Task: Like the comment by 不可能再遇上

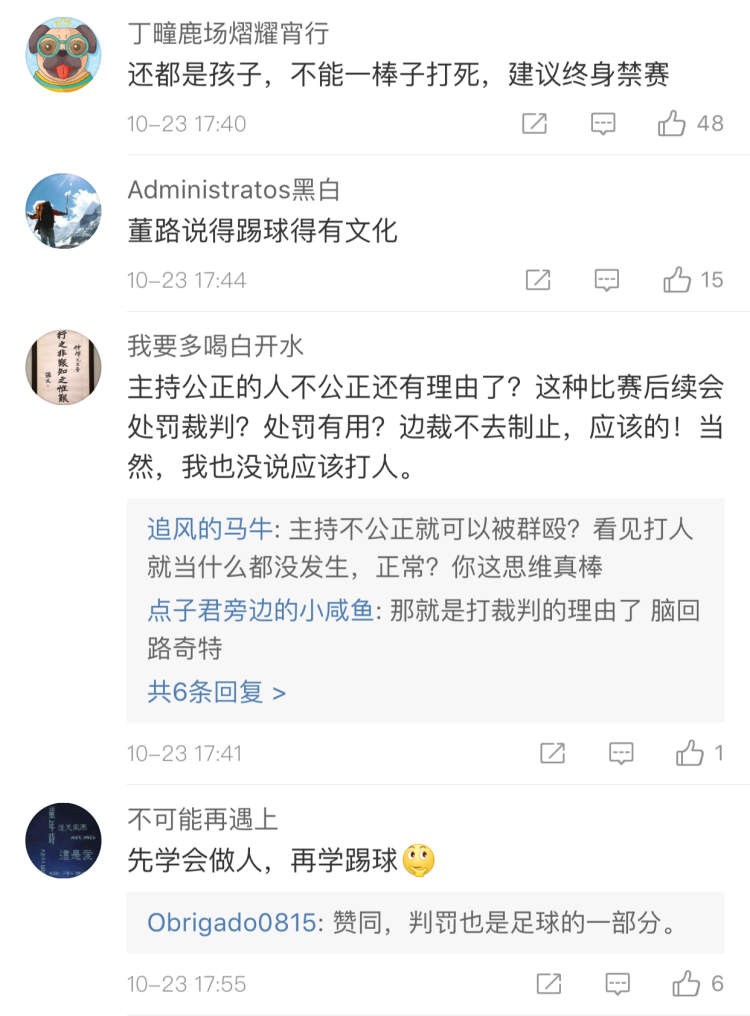Action: pyautogui.click(x=686, y=984)
